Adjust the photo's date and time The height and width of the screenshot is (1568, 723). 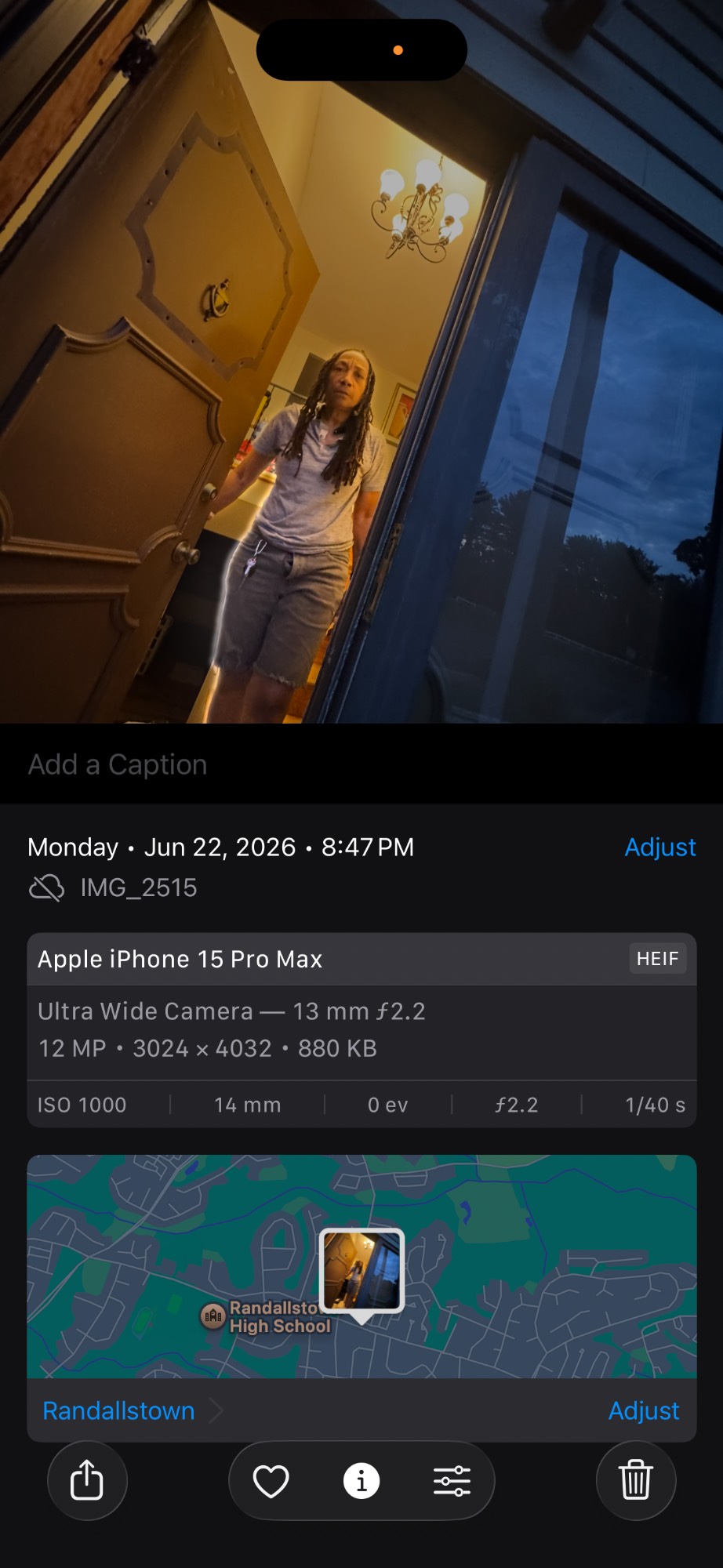(659, 847)
